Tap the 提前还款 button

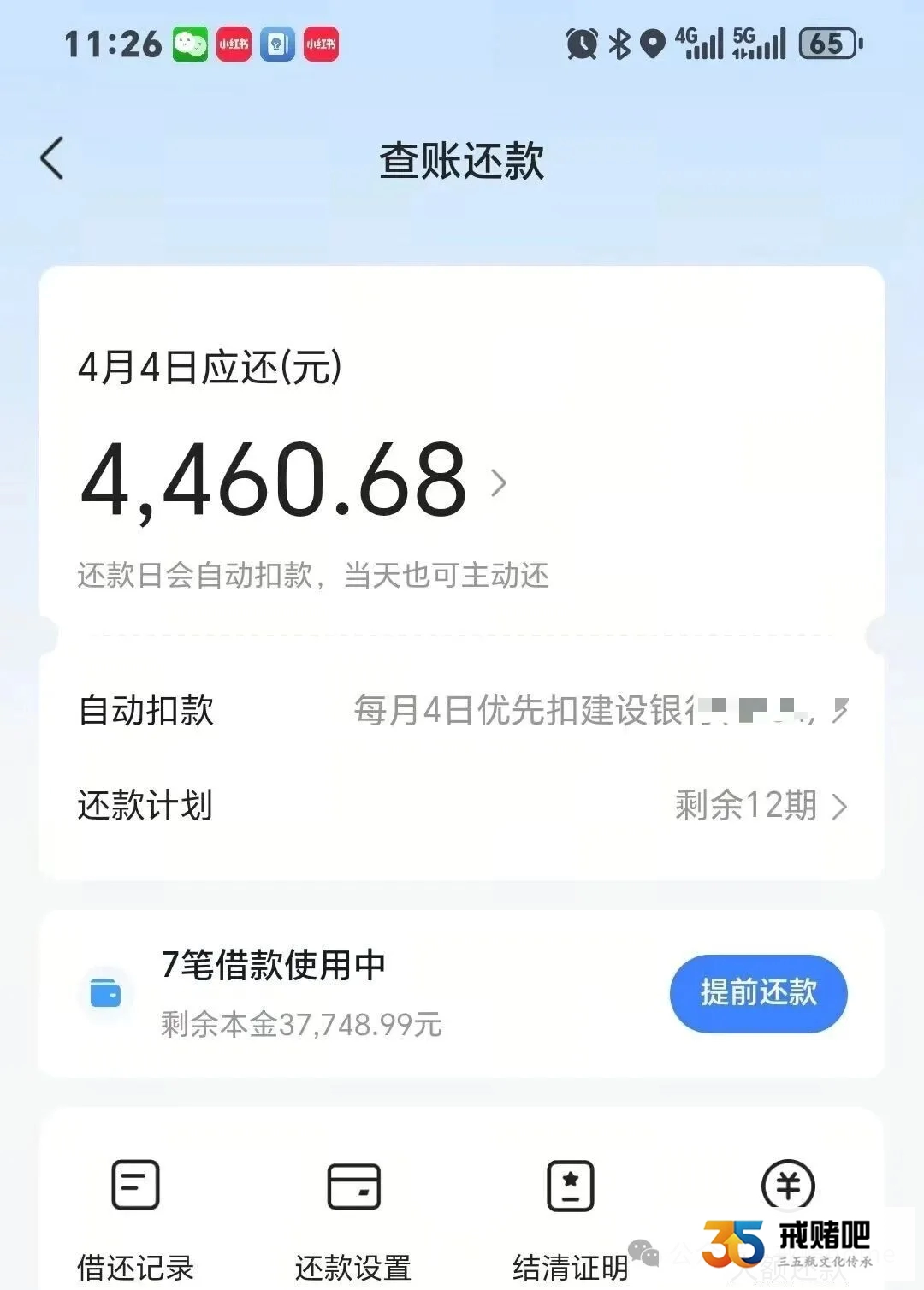[x=758, y=993]
